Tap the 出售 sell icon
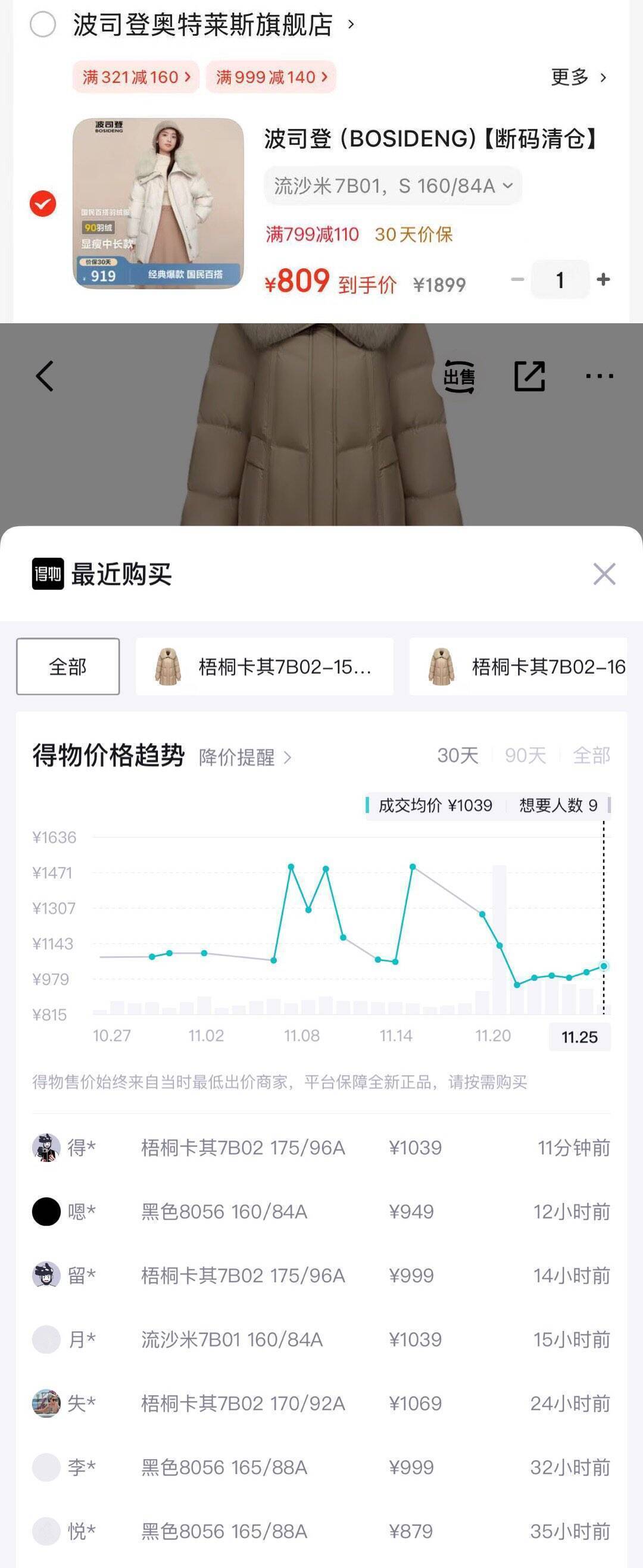The image size is (643, 1568). coord(459,377)
